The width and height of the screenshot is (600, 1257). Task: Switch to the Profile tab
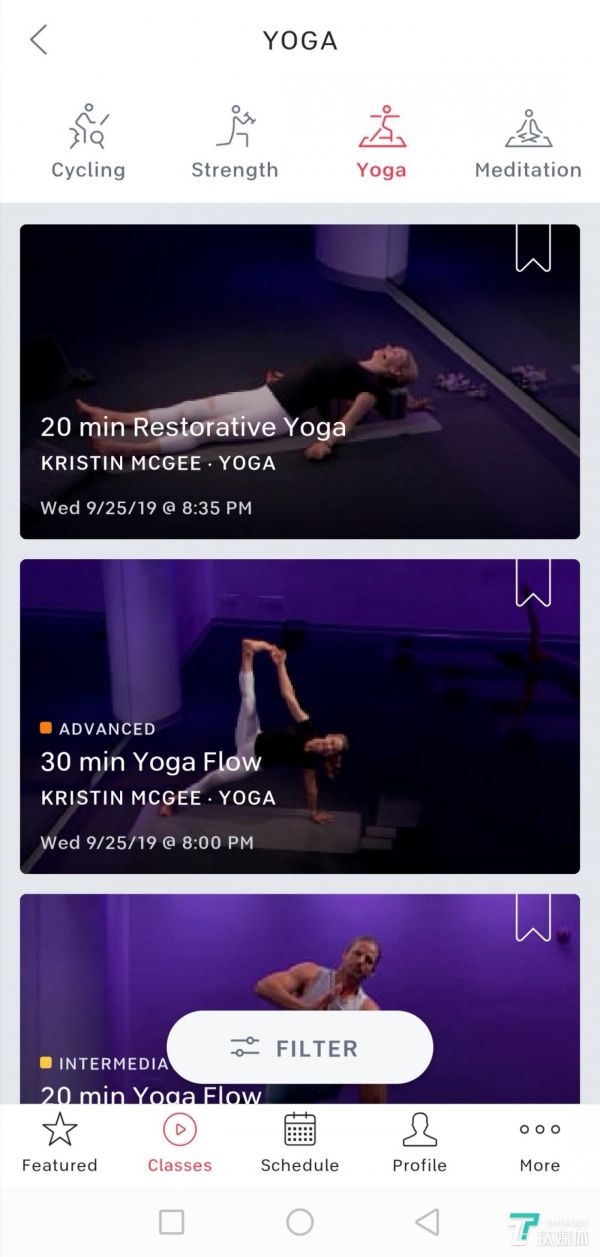[420, 1142]
